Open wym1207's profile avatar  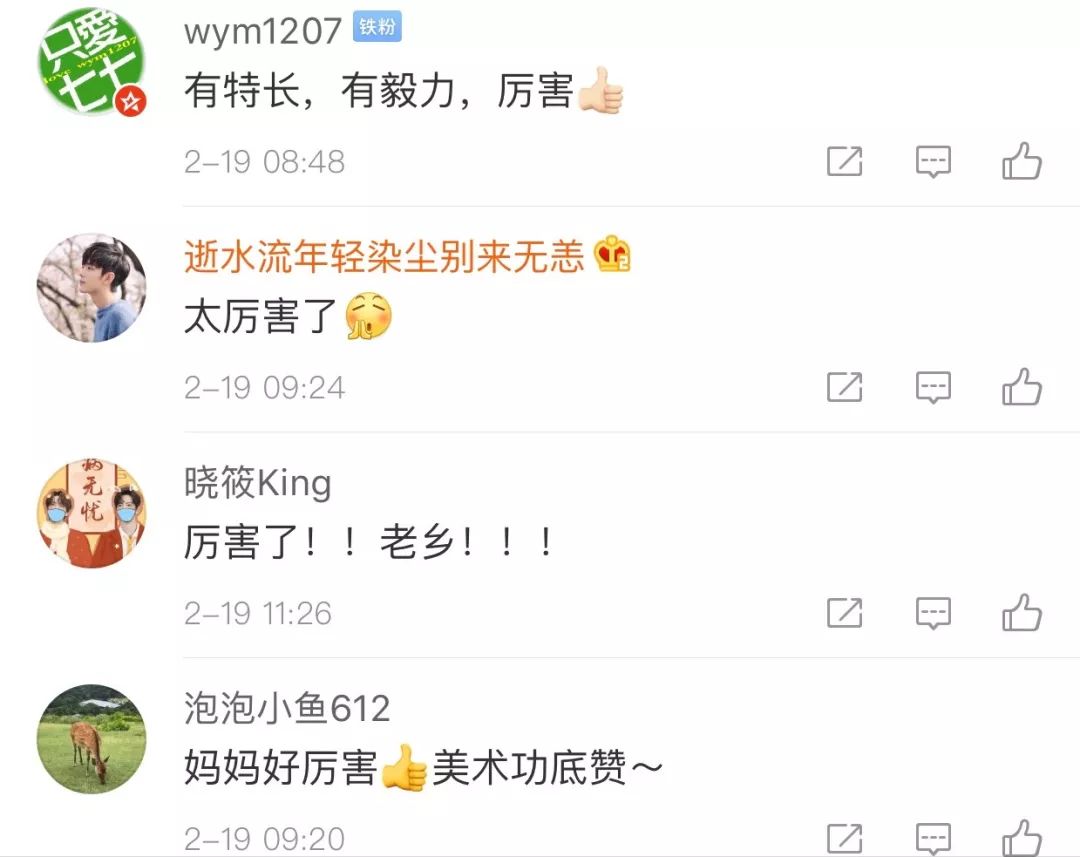(92, 62)
